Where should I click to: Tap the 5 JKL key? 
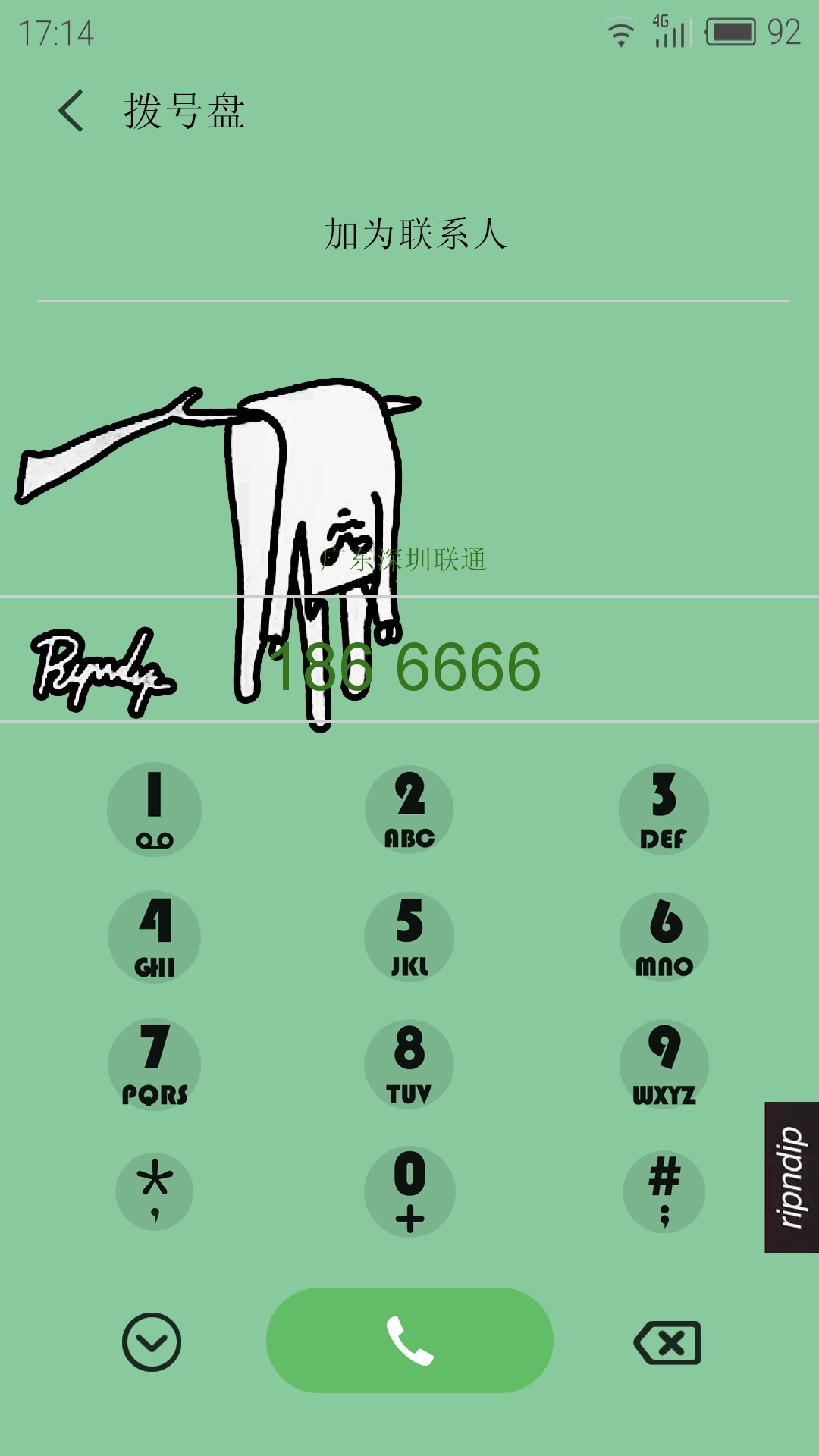[x=409, y=937]
